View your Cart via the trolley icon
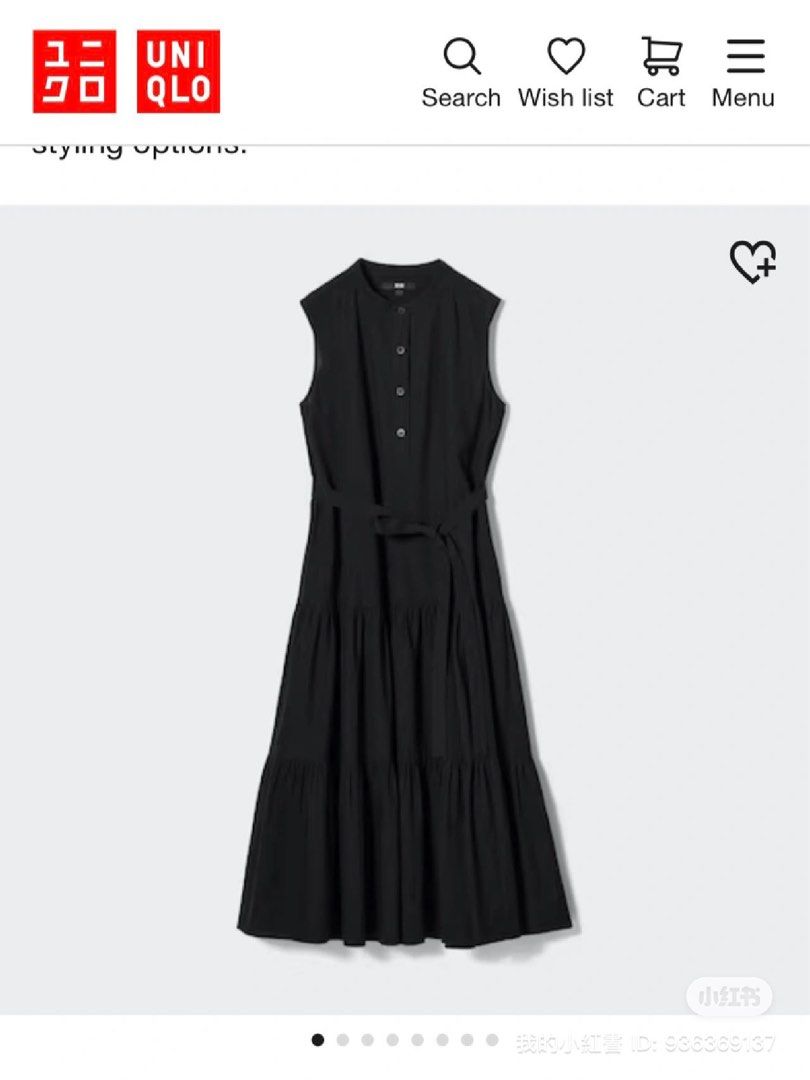The image size is (810, 1080). [661, 57]
